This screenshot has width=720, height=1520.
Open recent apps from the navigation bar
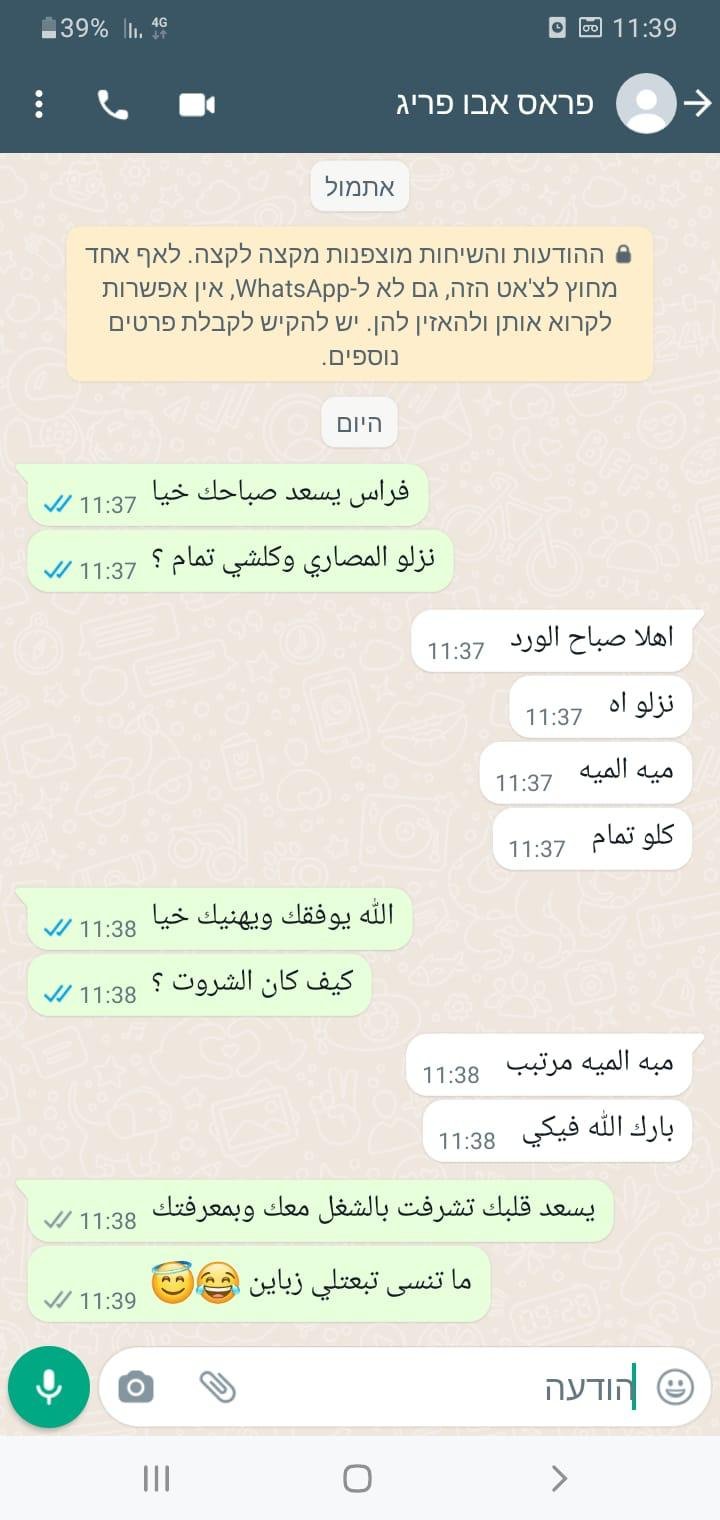(x=156, y=1478)
